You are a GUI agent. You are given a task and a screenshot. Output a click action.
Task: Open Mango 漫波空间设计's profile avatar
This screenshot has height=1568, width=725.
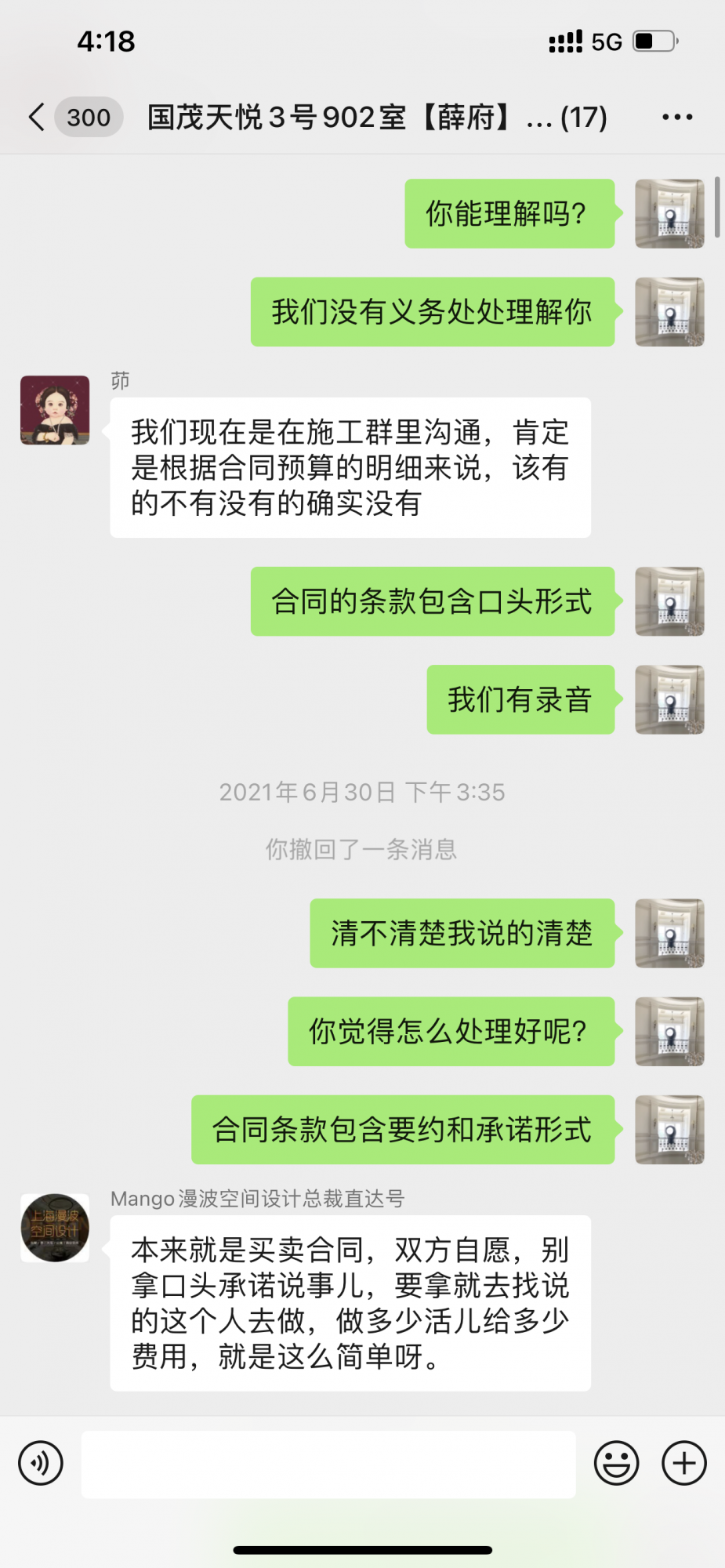click(55, 1228)
